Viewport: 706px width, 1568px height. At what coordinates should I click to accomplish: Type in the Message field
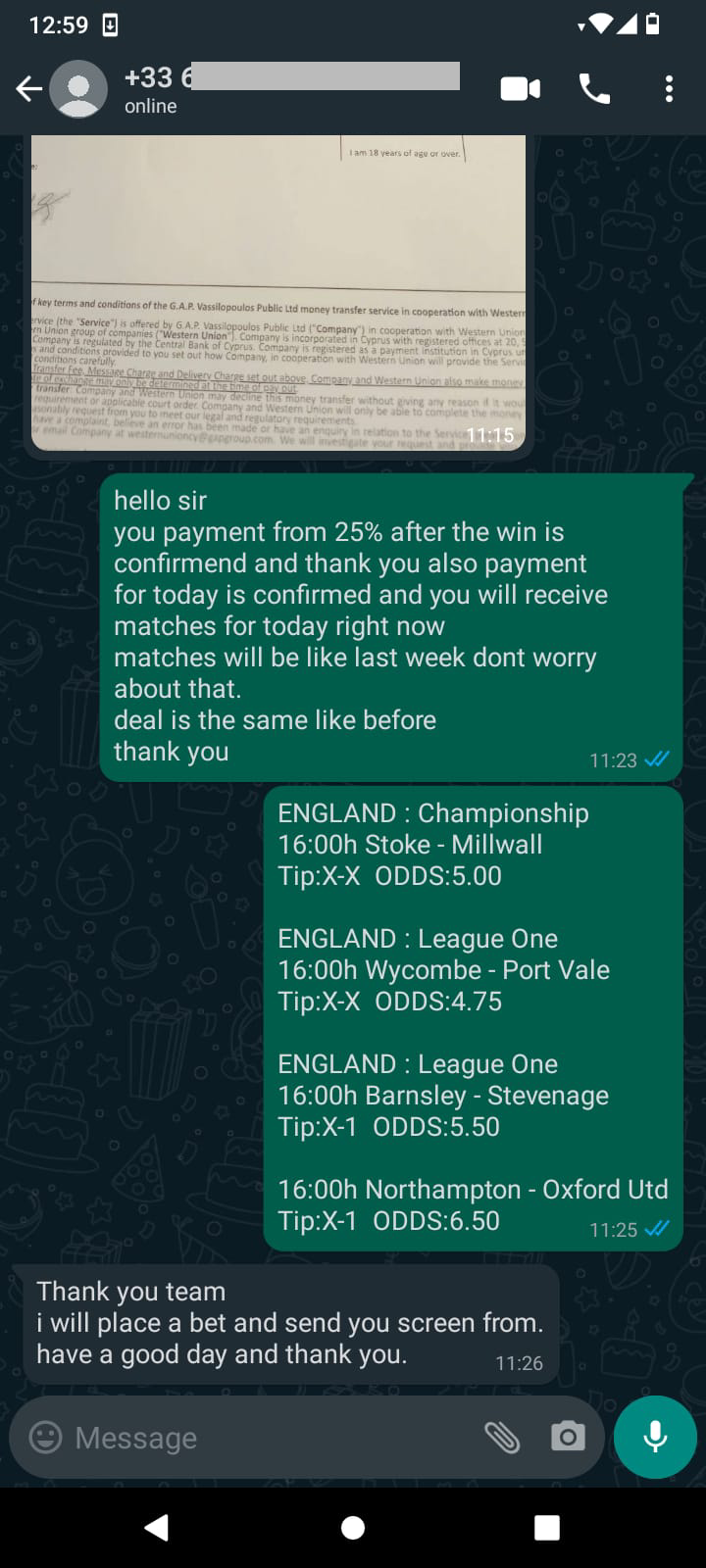(x=275, y=1438)
